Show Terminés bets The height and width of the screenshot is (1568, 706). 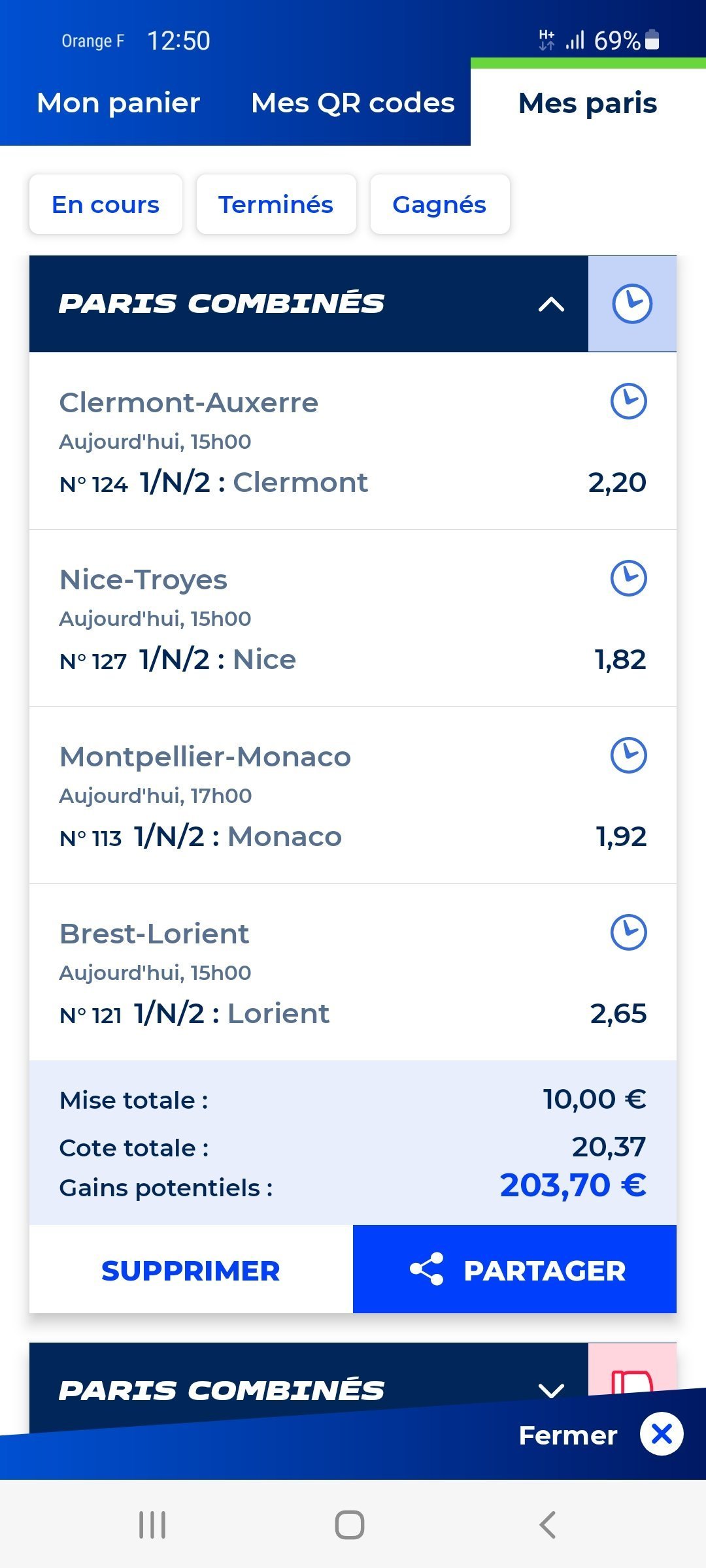276,204
